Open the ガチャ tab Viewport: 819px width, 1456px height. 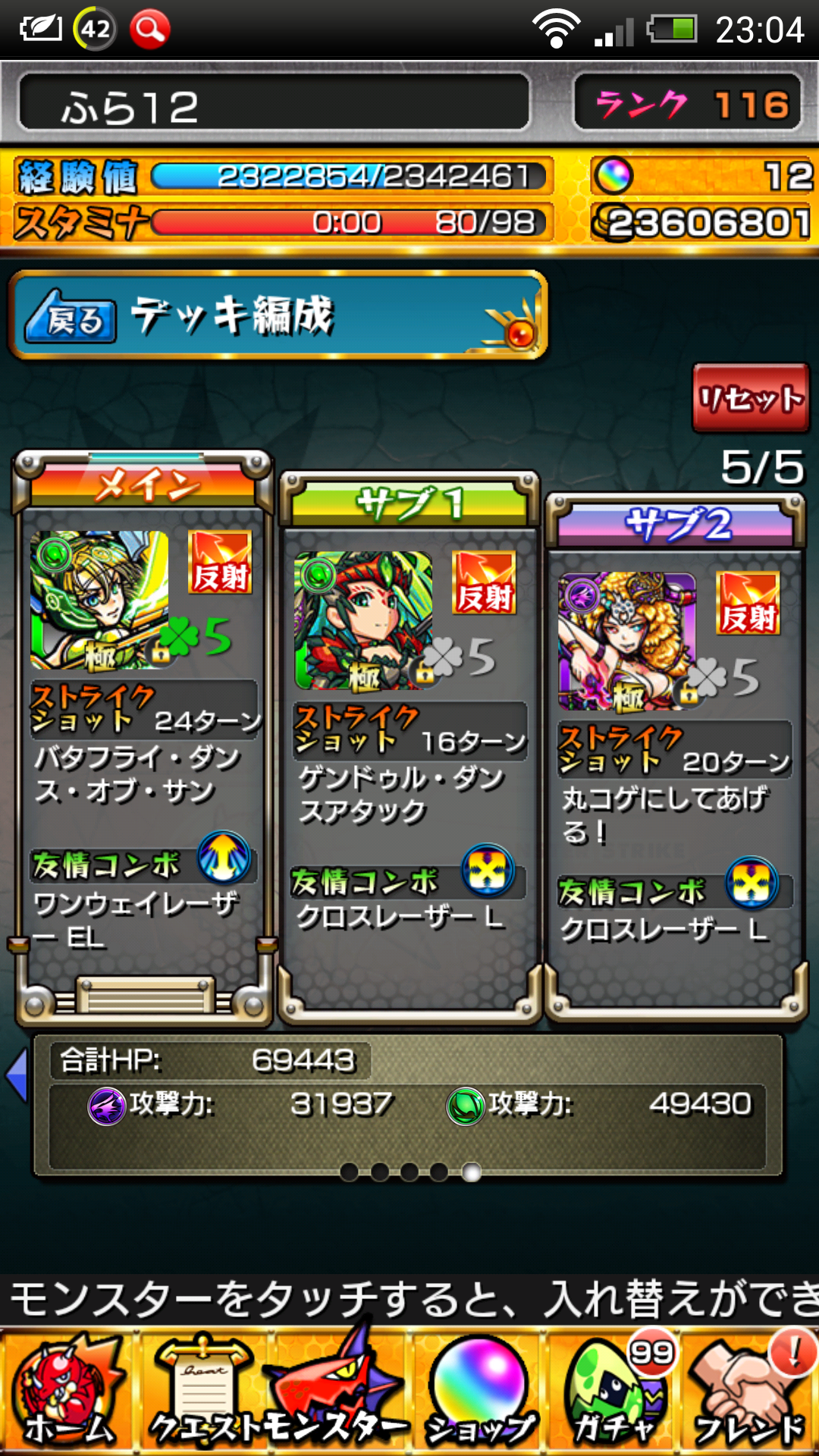[x=614, y=1392]
